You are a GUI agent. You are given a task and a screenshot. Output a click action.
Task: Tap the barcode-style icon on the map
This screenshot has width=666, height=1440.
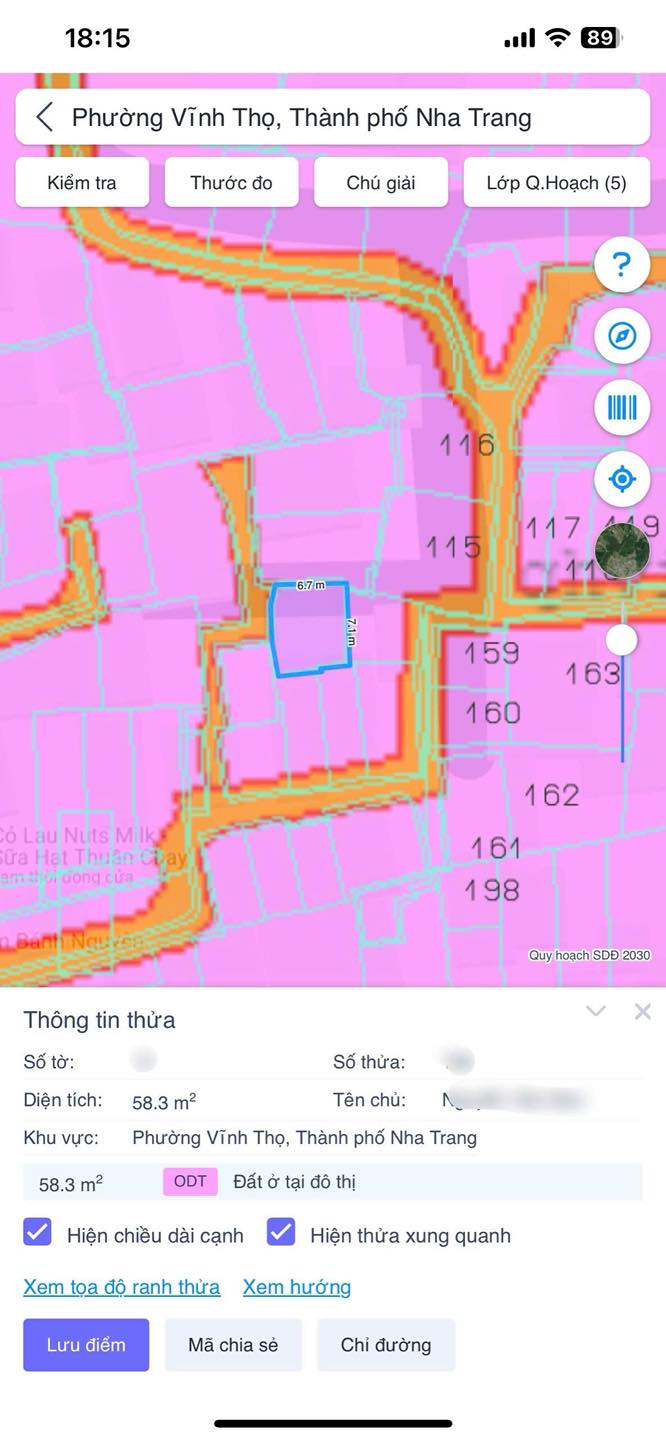tap(622, 407)
